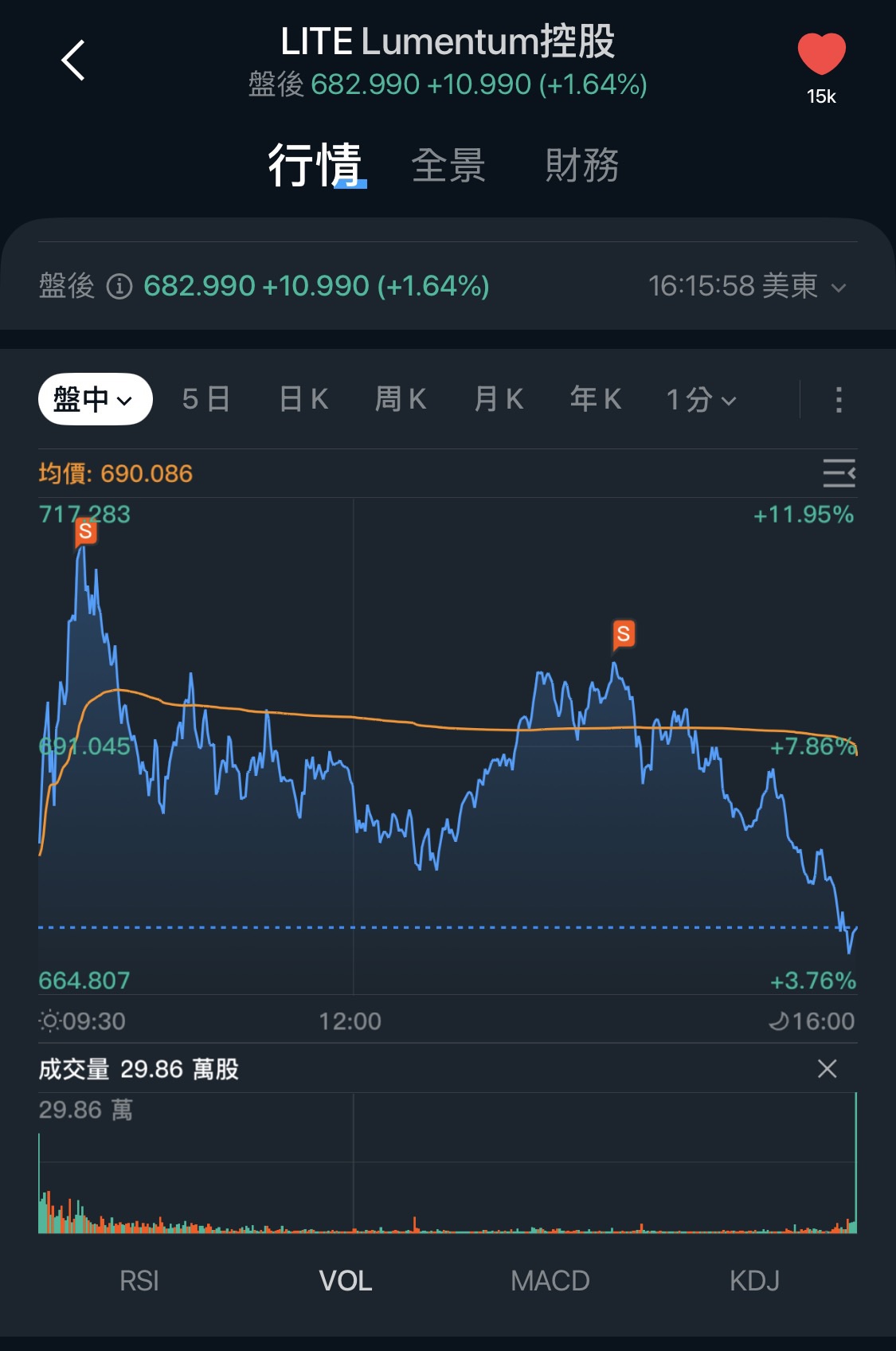Switch chart to 周K
Image resolution: width=896 pixels, height=1351 pixels.
[x=401, y=399]
